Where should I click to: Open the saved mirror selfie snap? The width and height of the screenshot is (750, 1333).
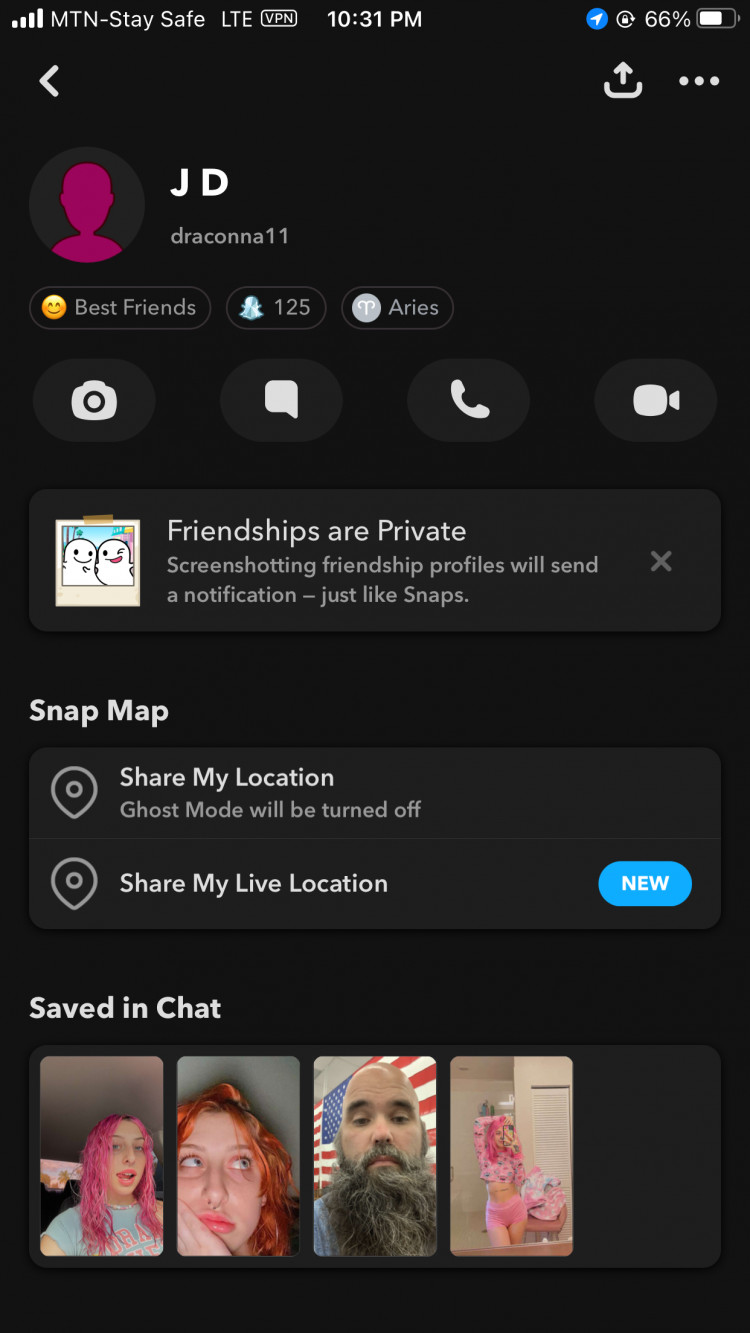511,1155
